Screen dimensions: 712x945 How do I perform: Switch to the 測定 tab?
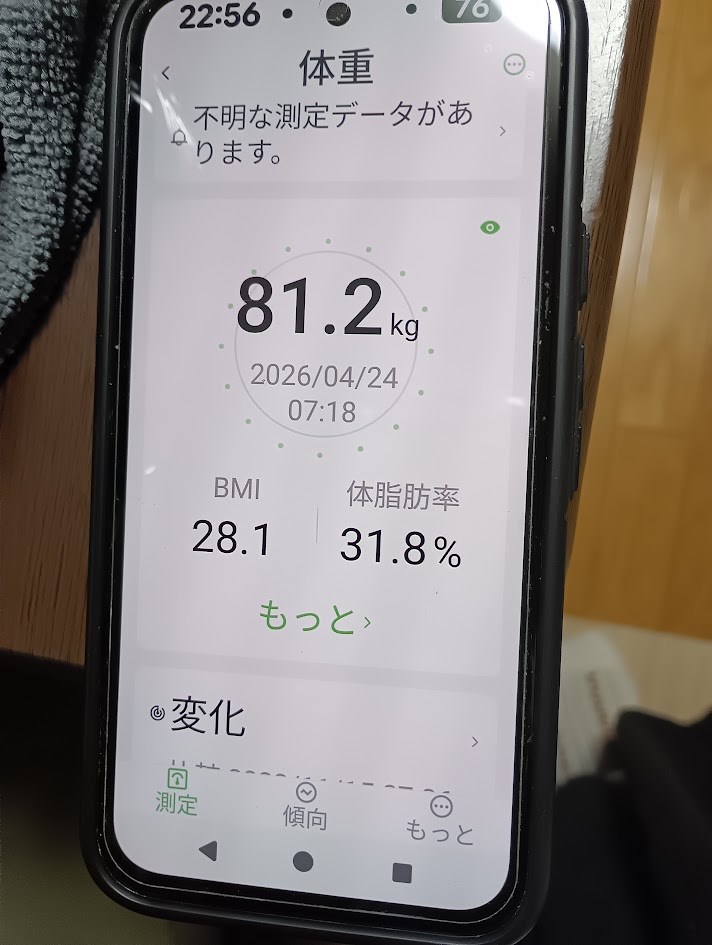tap(176, 790)
